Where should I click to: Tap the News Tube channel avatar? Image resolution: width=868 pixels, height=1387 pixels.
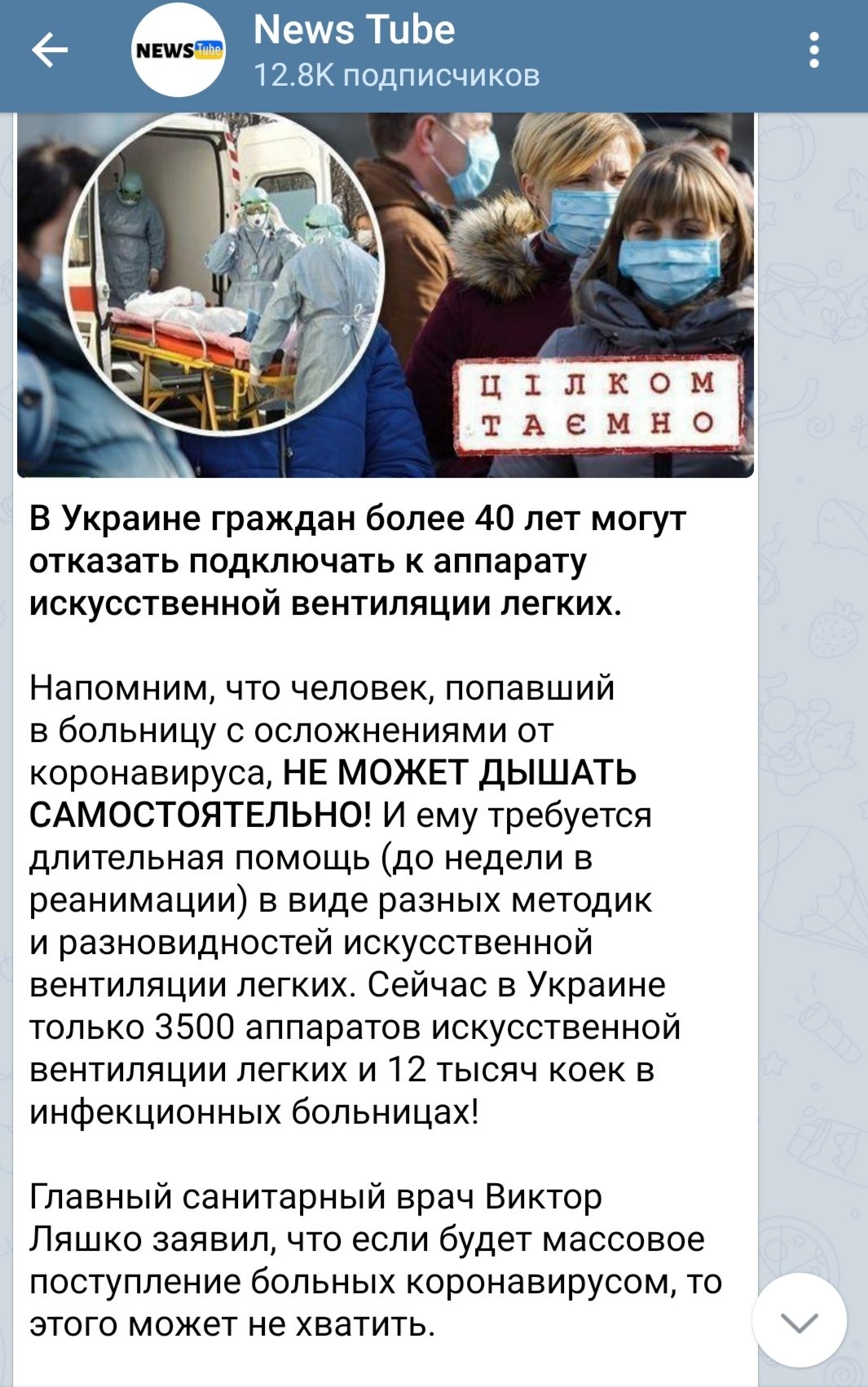click(x=178, y=51)
